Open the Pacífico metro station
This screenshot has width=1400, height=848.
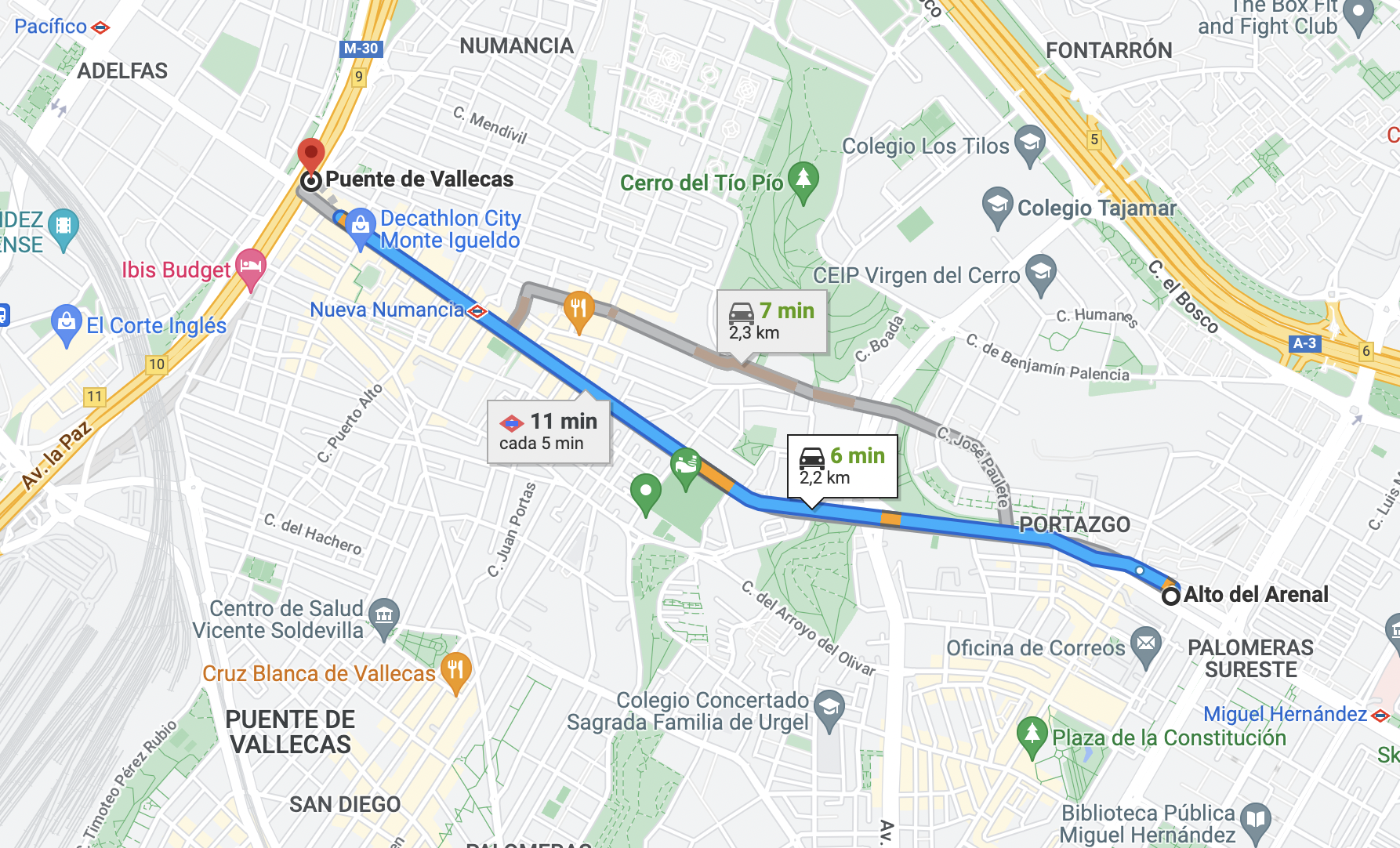[100, 27]
